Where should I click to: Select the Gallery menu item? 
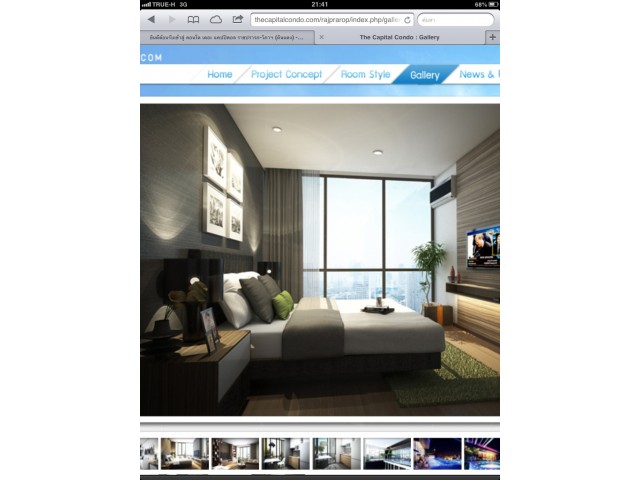click(x=424, y=75)
